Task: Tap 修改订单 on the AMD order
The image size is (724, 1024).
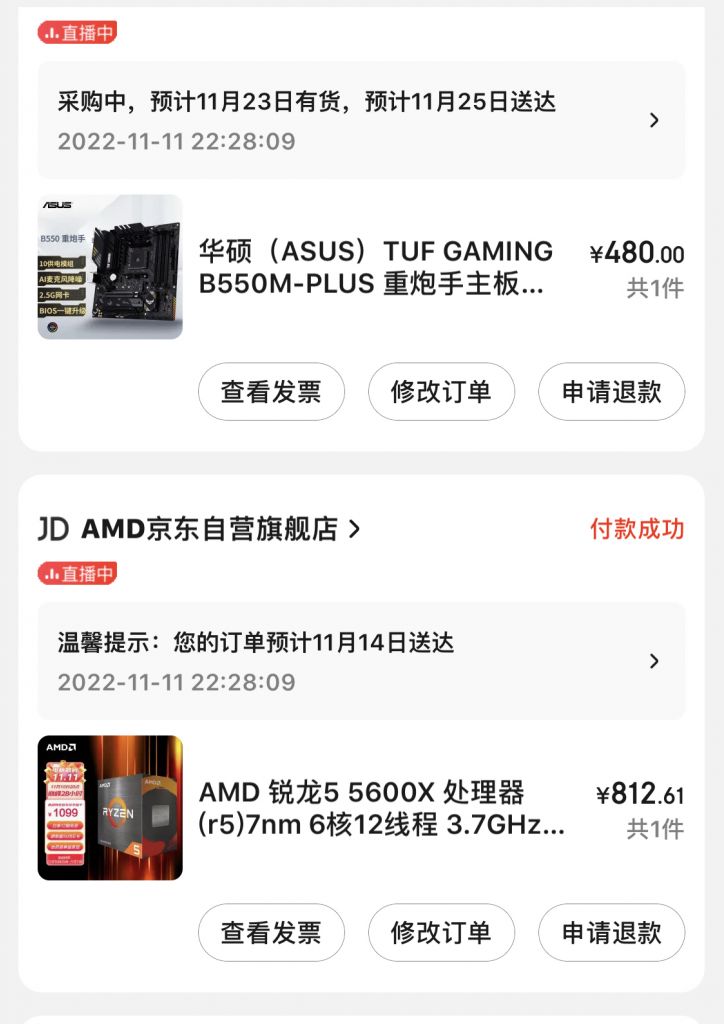Action: tap(442, 933)
